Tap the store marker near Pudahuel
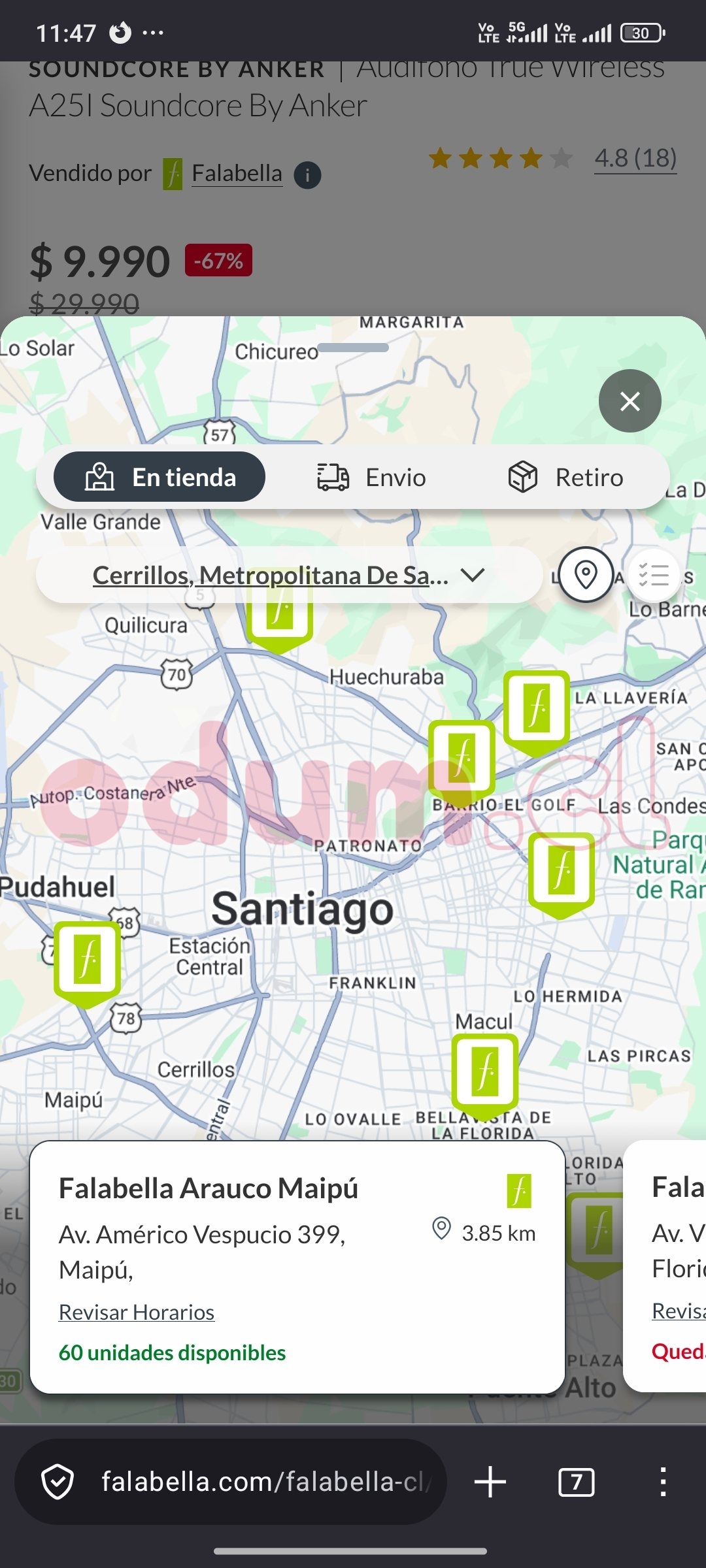706x1568 pixels. pos(87,960)
